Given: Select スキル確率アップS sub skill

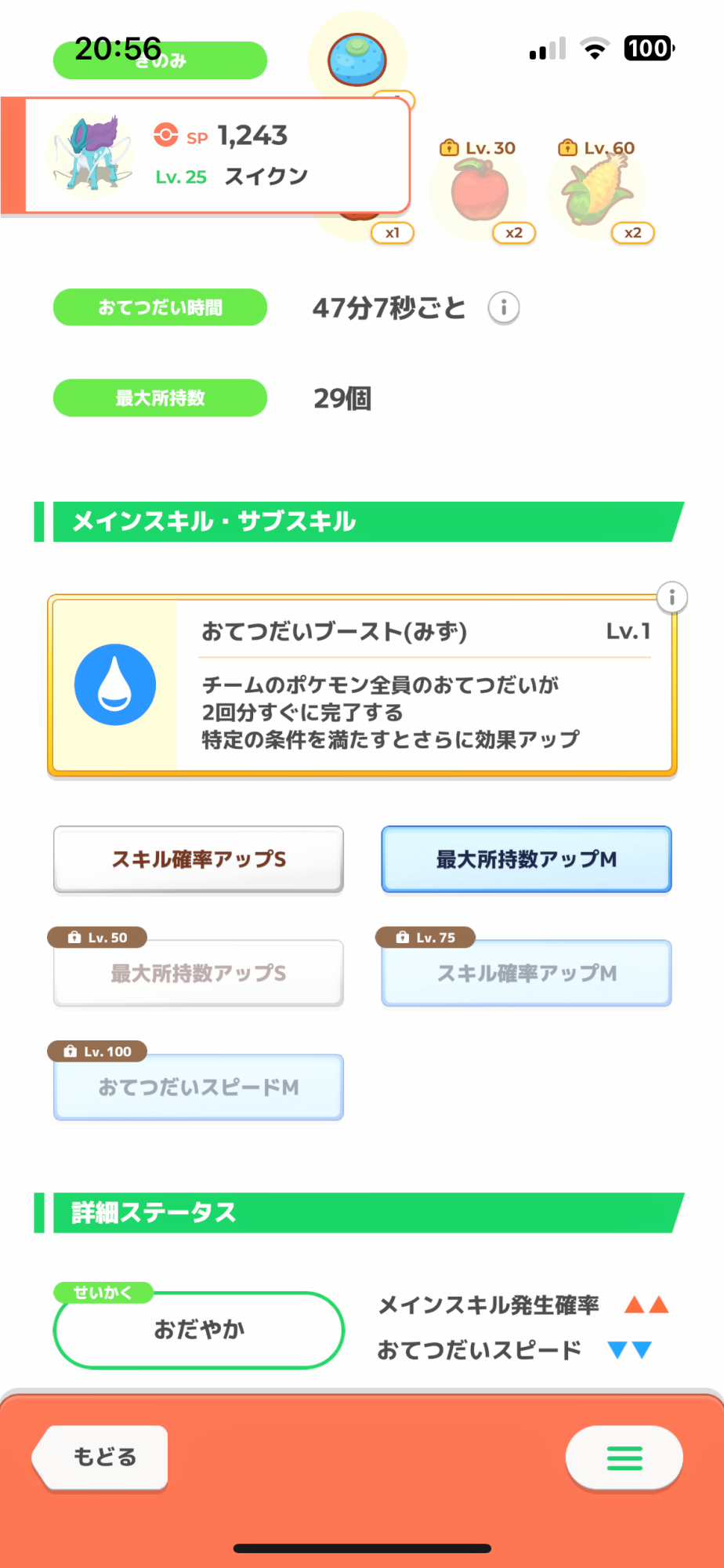Looking at the screenshot, I should point(198,859).
